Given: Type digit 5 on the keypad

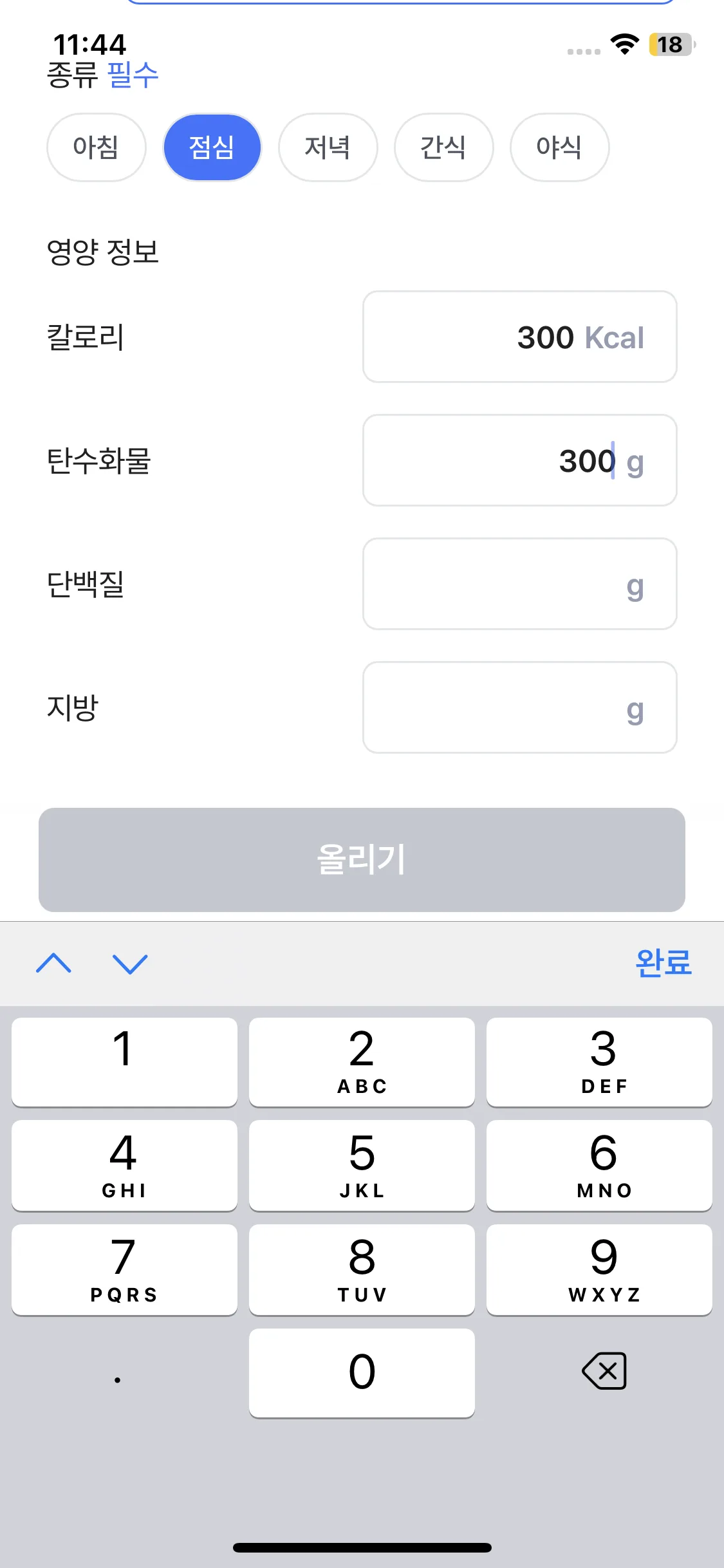Looking at the screenshot, I should 362,1165.
